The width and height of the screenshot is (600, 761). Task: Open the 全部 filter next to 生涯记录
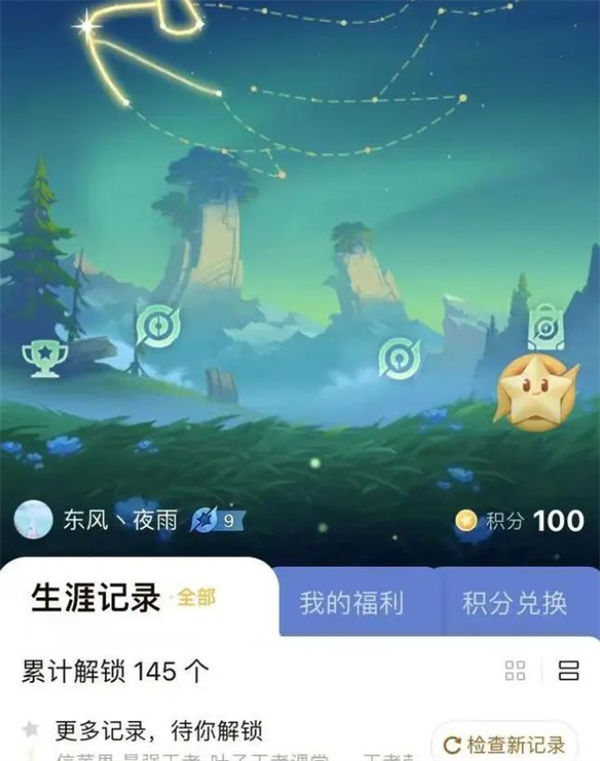(x=197, y=598)
